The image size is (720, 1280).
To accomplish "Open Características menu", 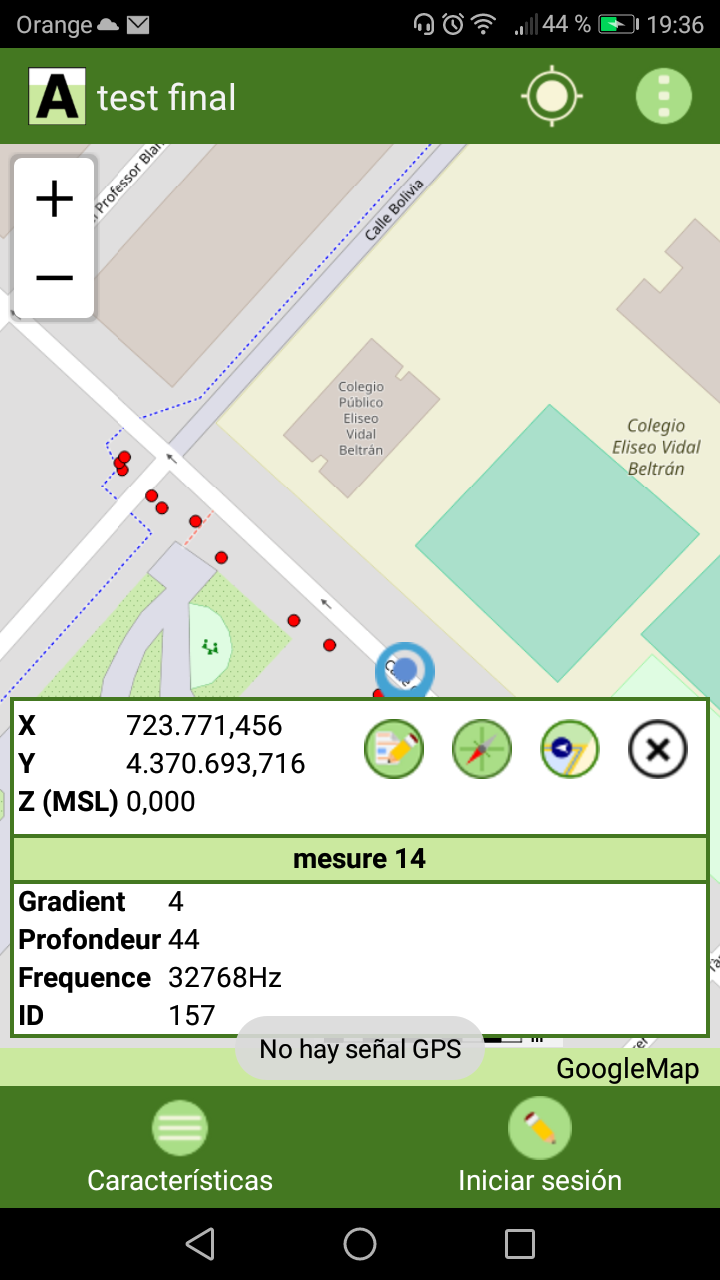I will coord(180,1148).
